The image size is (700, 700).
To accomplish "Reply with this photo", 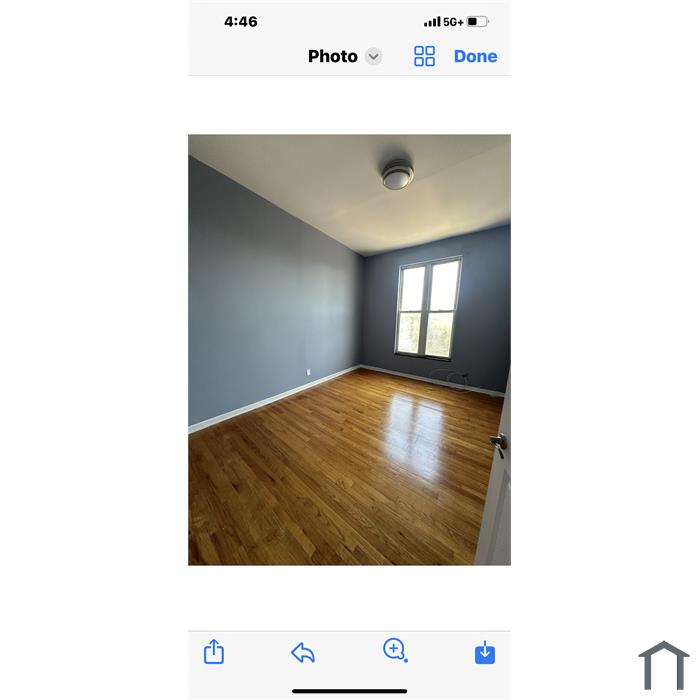I will [x=303, y=653].
